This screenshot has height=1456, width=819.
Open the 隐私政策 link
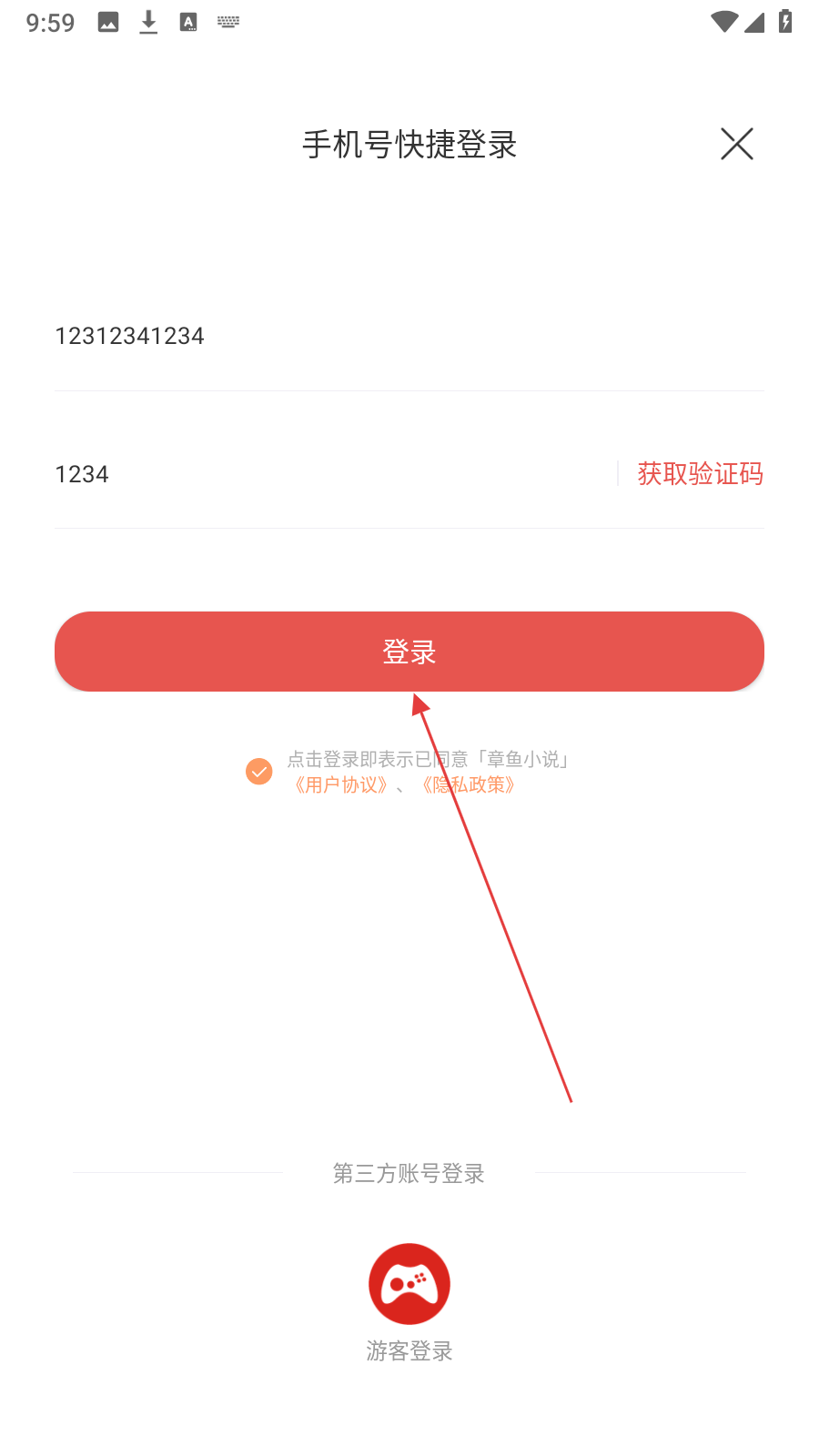[x=470, y=785]
